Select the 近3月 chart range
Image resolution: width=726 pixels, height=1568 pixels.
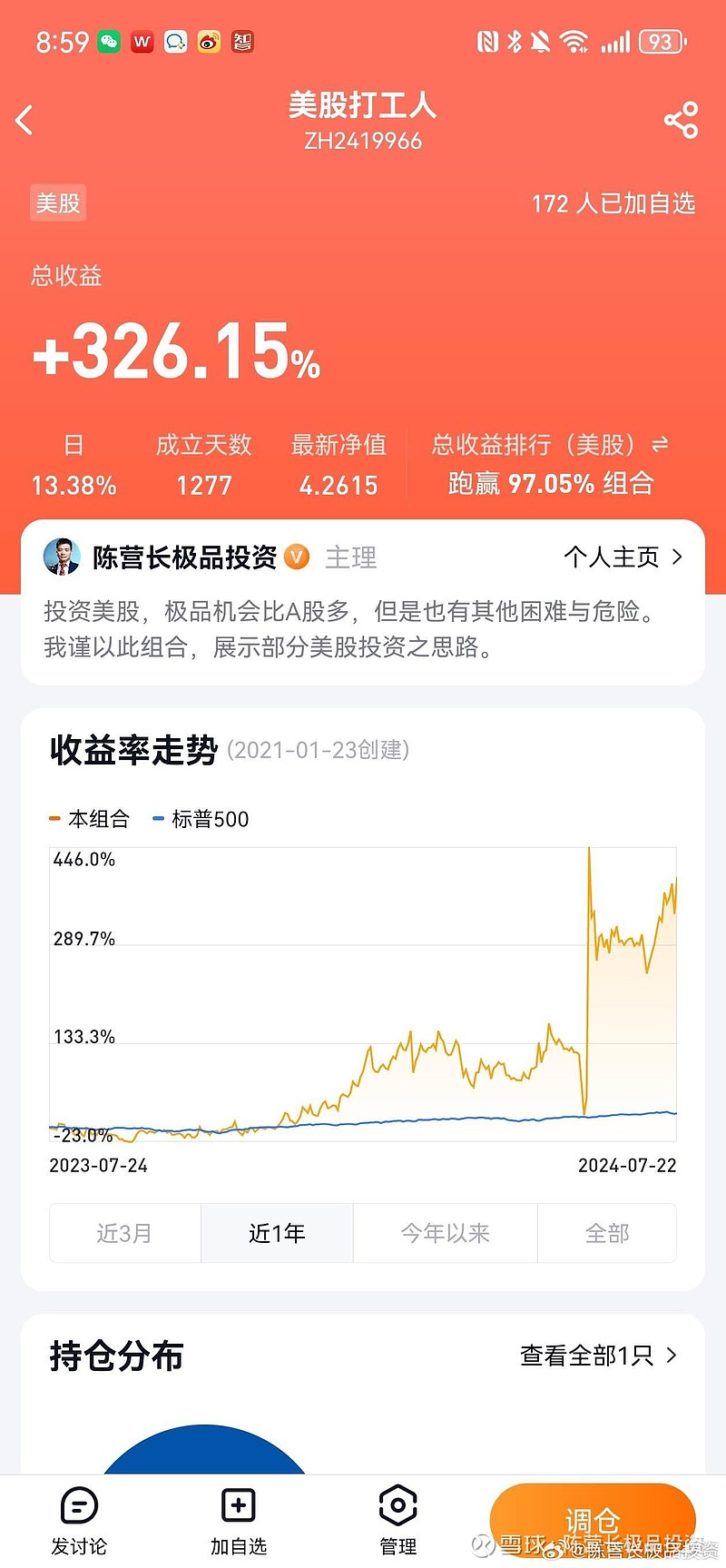click(x=124, y=1233)
